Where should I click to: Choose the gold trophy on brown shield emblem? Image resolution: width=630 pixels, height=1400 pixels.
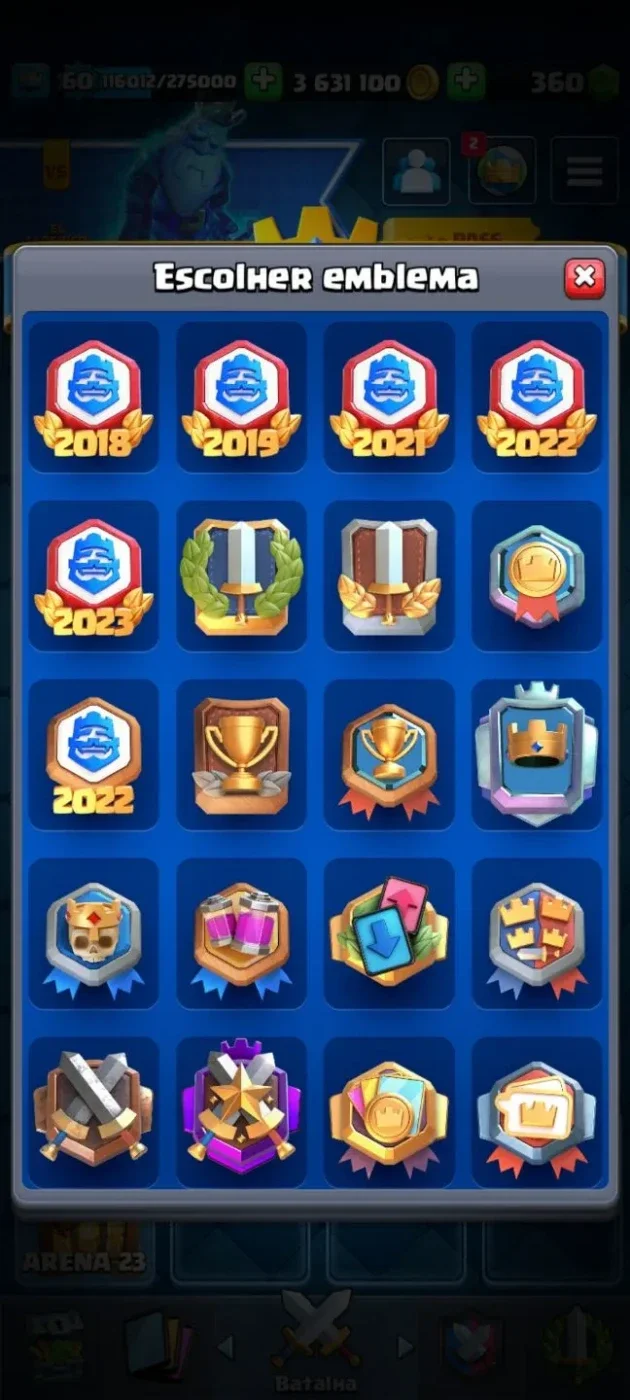pyautogui.click(x=241, y=755)
